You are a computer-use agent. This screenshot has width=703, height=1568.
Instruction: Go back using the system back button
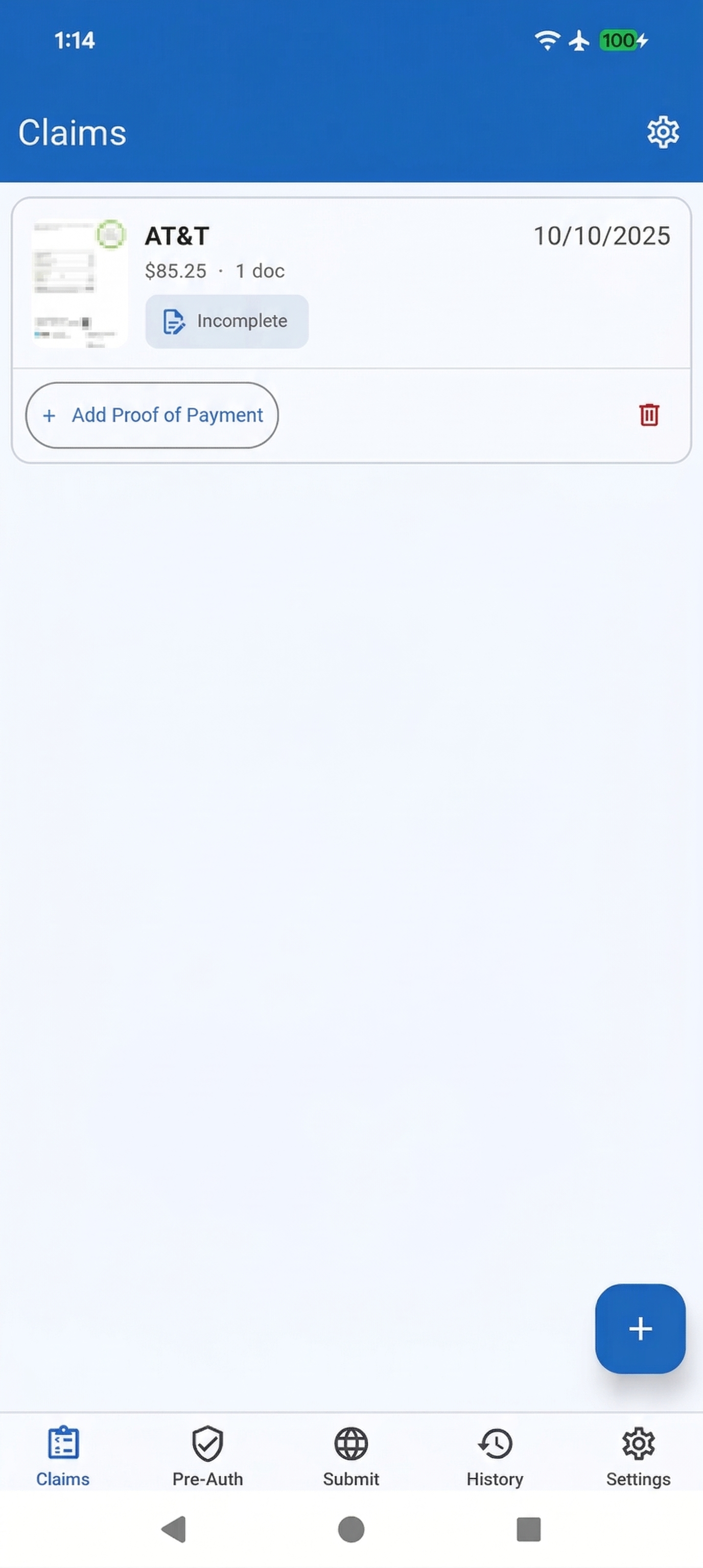coord(174,1529)
